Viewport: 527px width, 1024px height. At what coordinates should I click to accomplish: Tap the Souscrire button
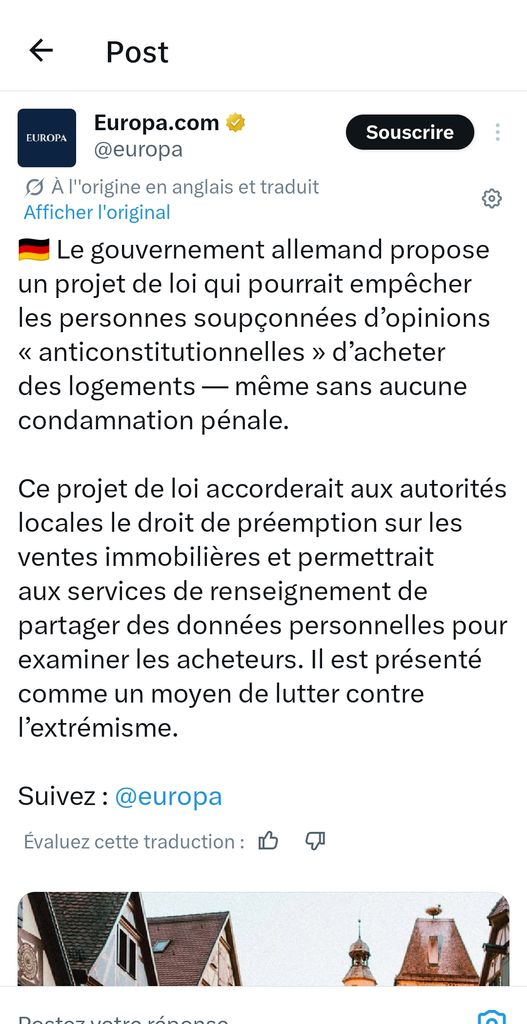coord(409,132)
